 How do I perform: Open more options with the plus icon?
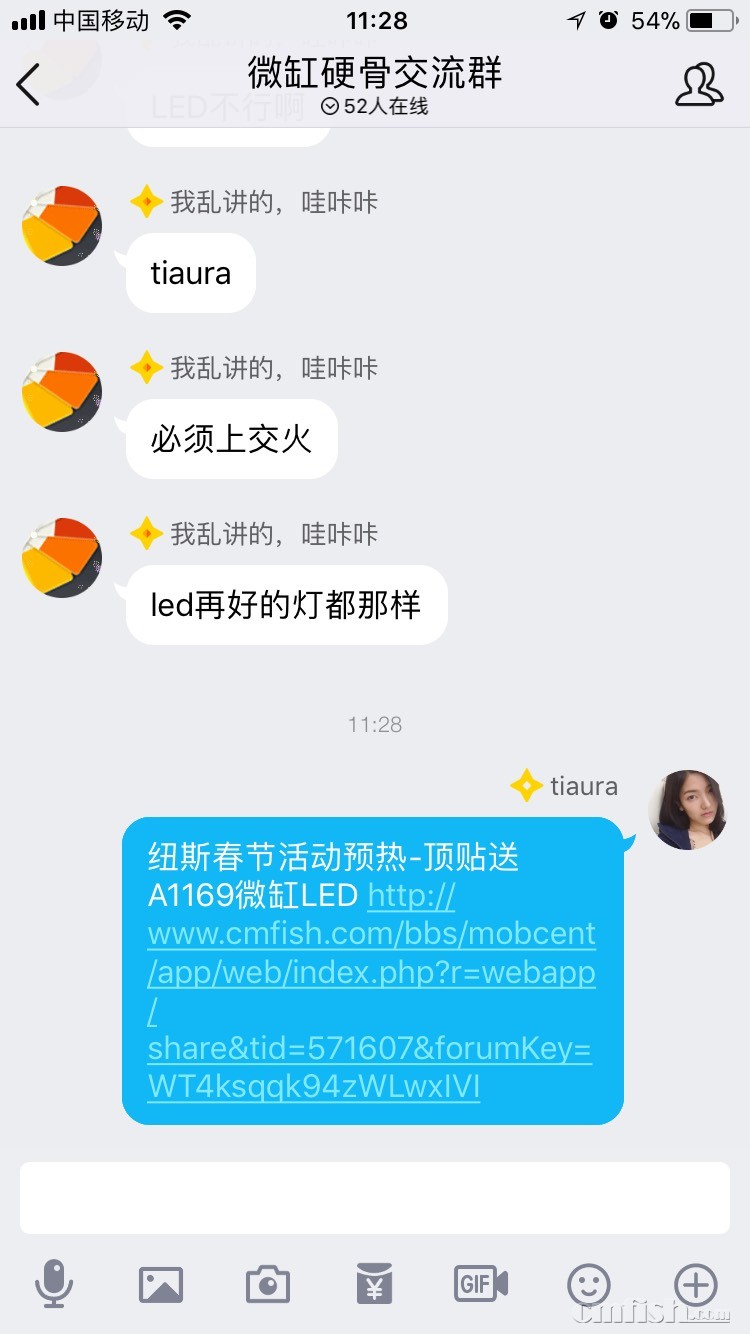pos(696,1283)
